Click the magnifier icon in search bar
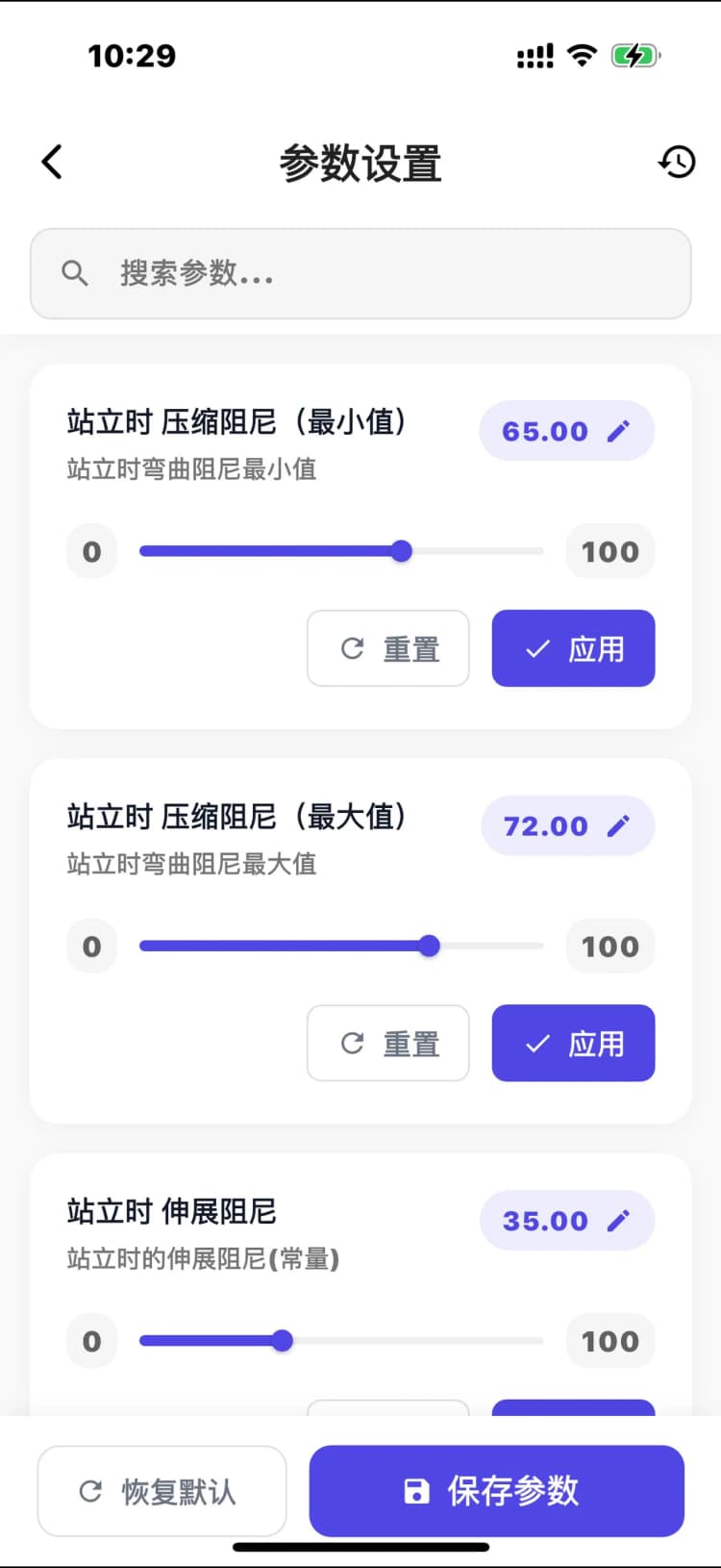The image size is (721, 1568). click(75, 273)
